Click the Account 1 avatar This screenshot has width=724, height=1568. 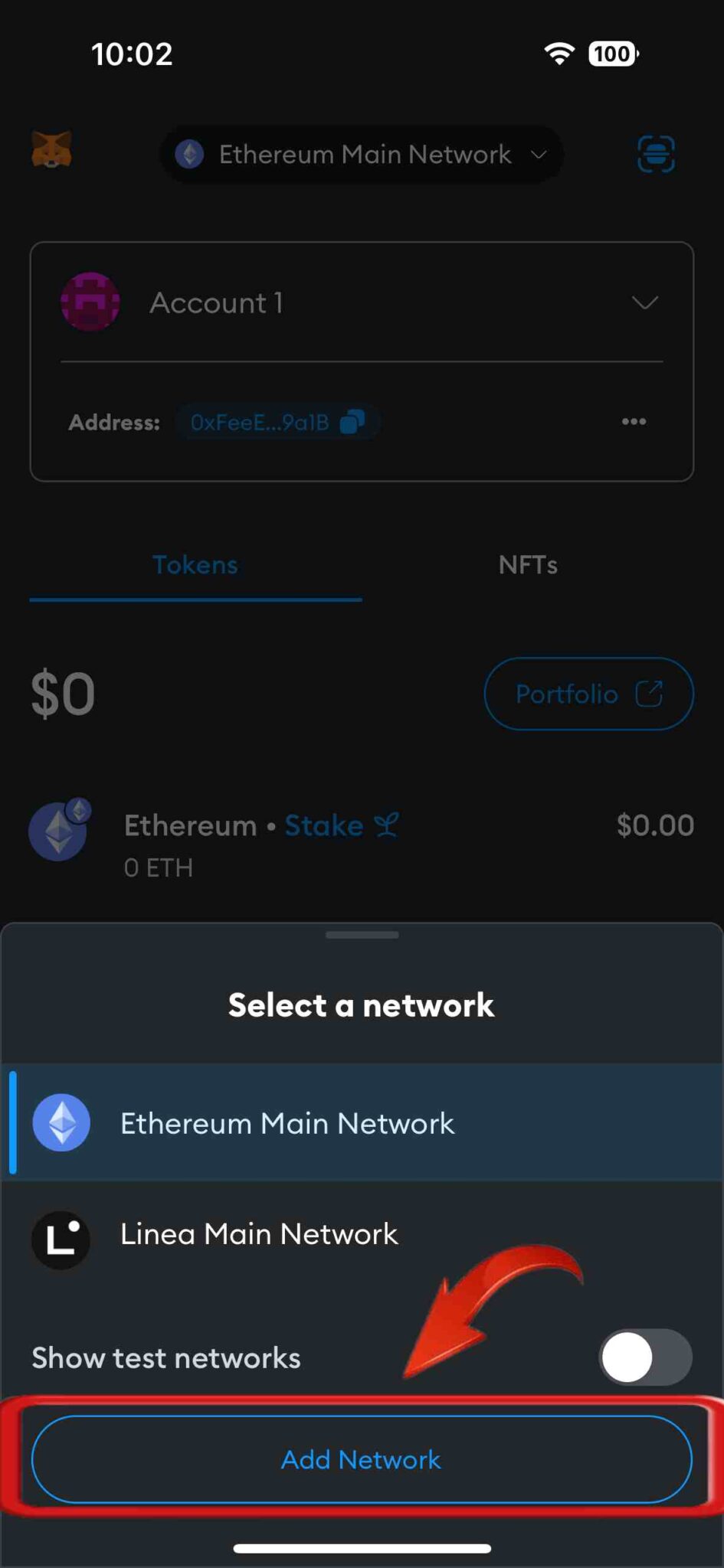click(x=90, y=302)
